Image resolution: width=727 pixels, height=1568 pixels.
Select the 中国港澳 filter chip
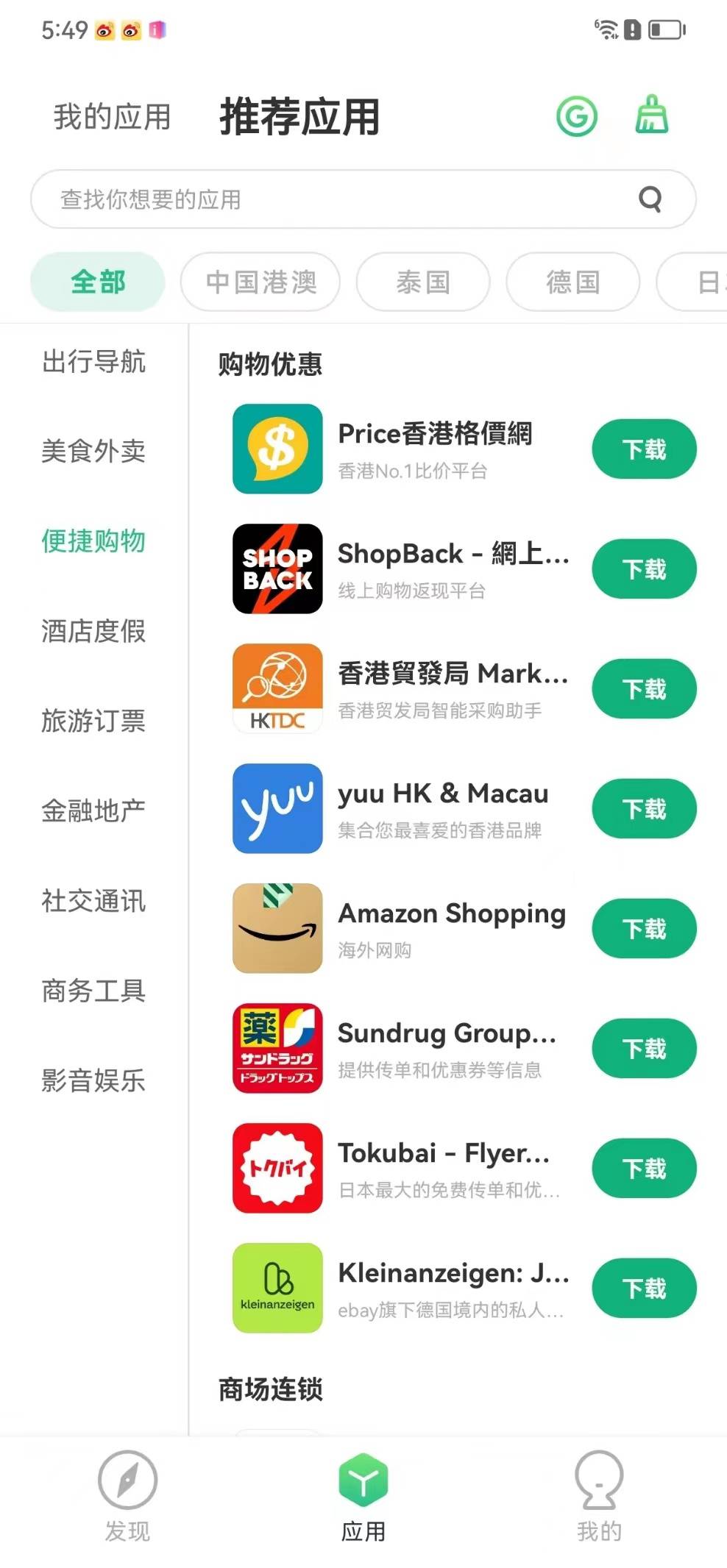pyautogui.click(x=260, y=282)
